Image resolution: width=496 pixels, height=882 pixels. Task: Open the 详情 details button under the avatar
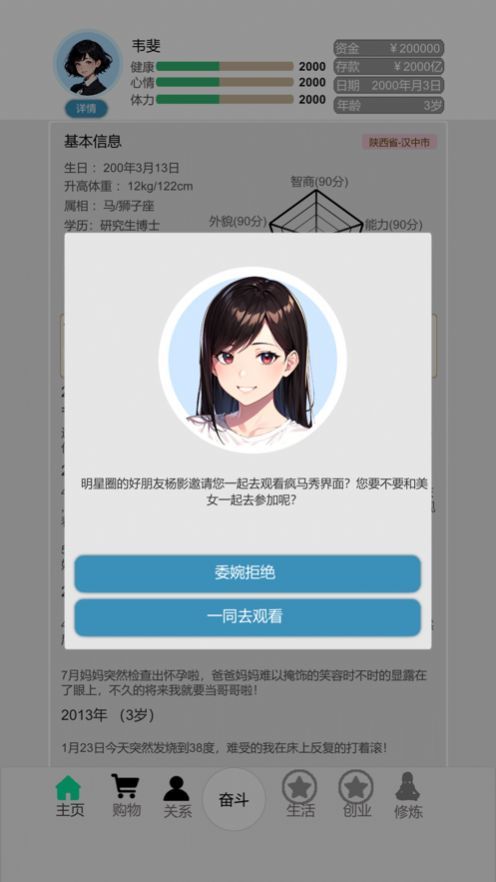click(87, 109)
